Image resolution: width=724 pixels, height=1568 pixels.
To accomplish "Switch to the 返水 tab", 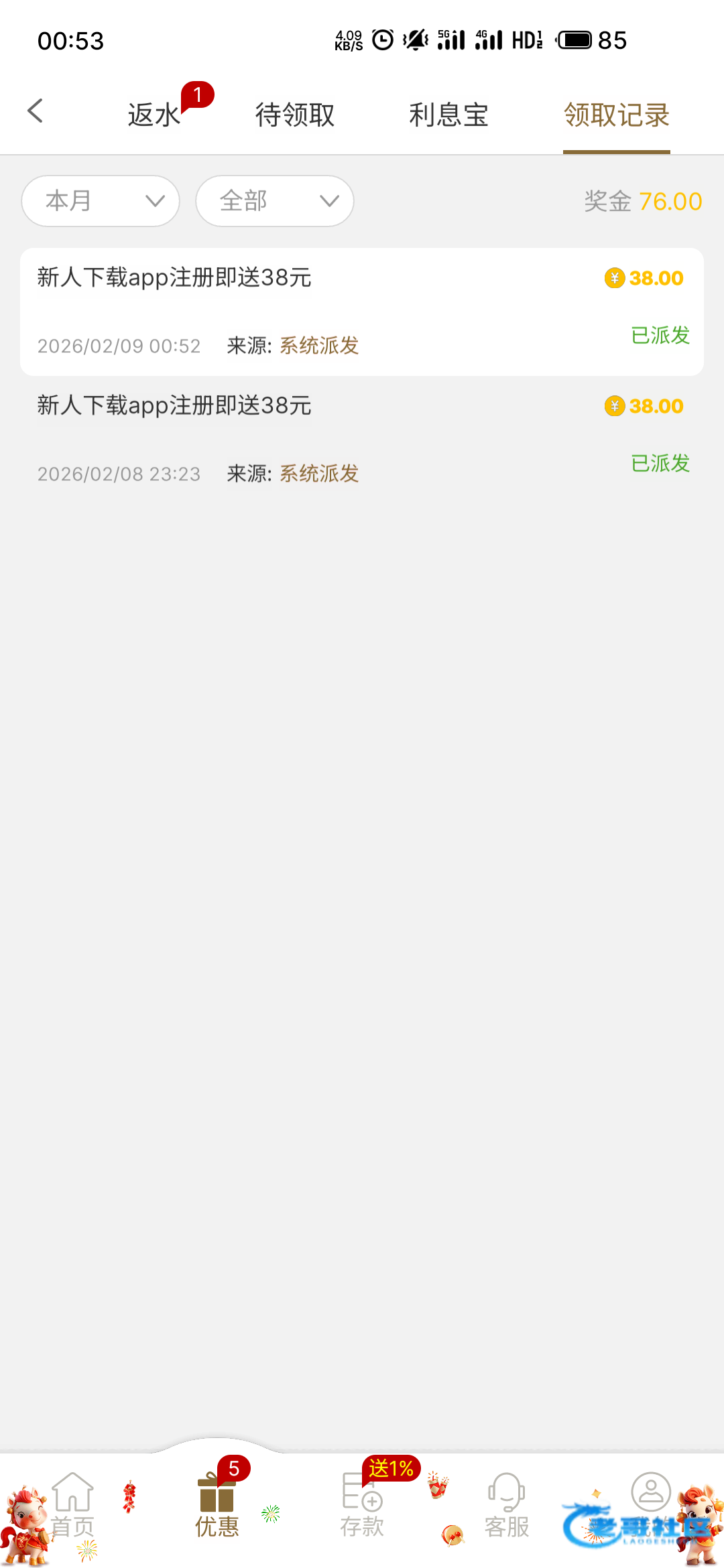I will point(154,115).
